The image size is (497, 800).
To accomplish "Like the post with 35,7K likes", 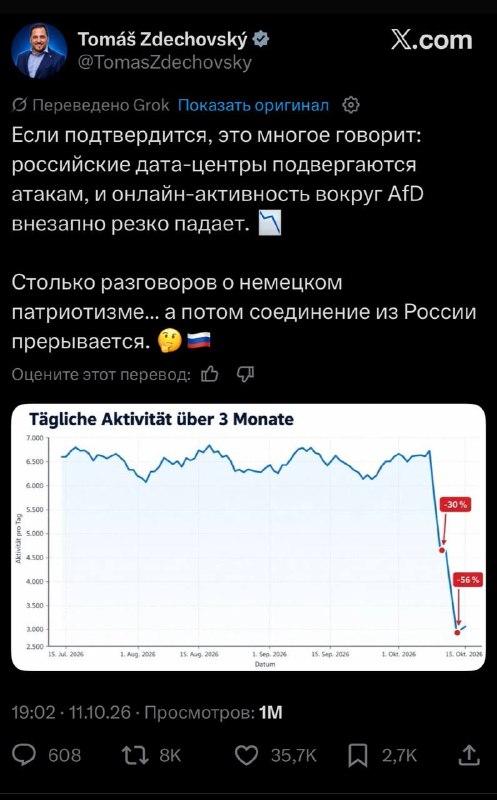I will (x=246, y=755).
